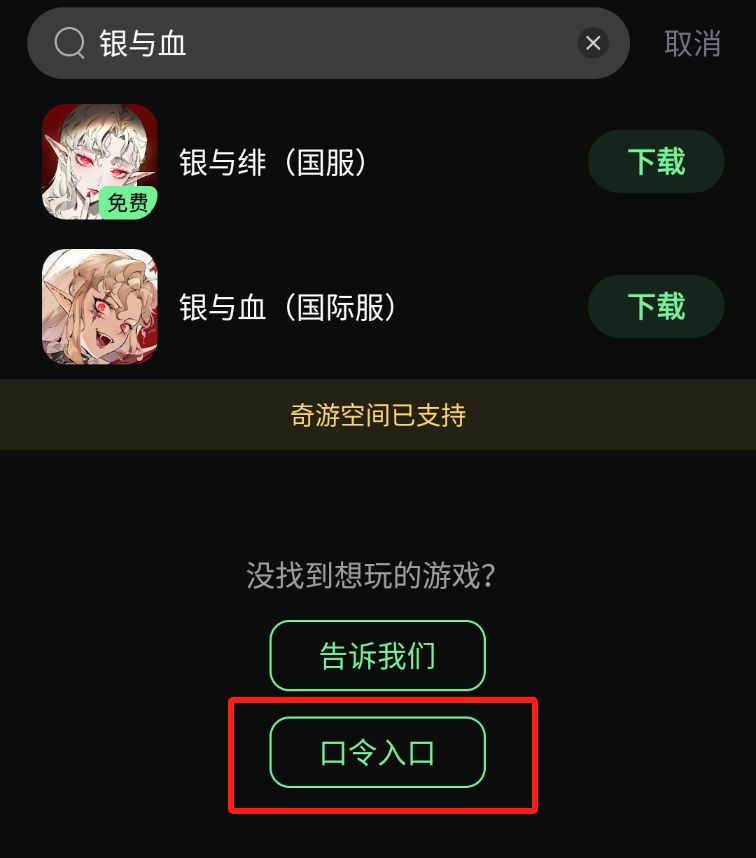Open the blonde character thumbnail of 银与血
756x858 pixels.
[100, 307]
